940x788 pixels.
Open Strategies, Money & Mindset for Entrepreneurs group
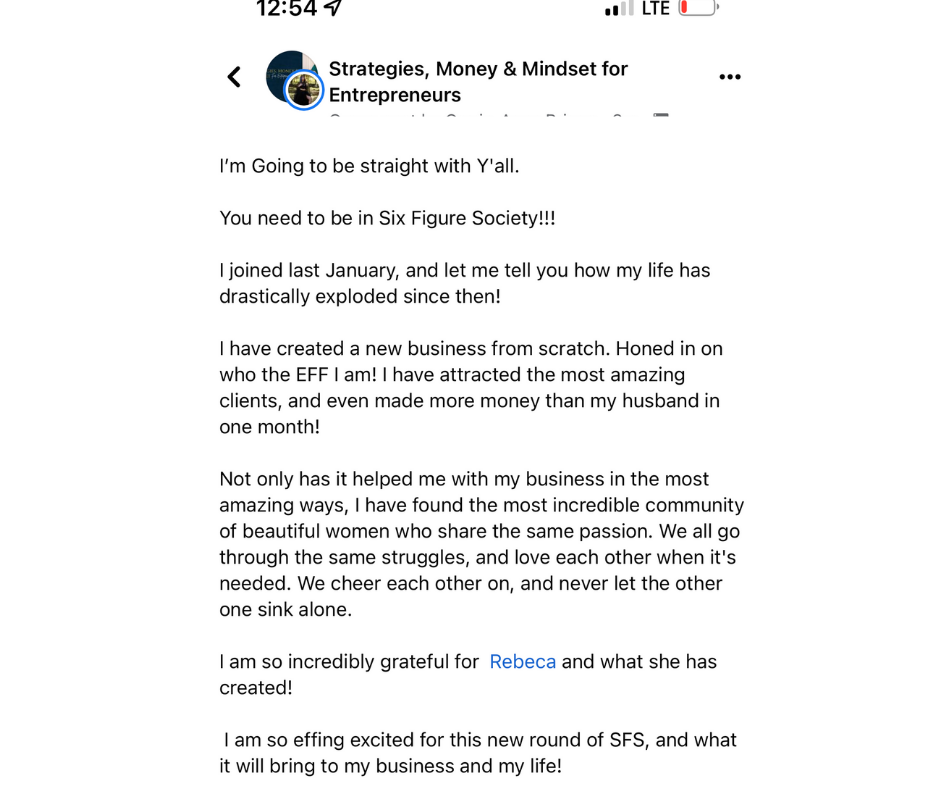(x=478, y=82)
